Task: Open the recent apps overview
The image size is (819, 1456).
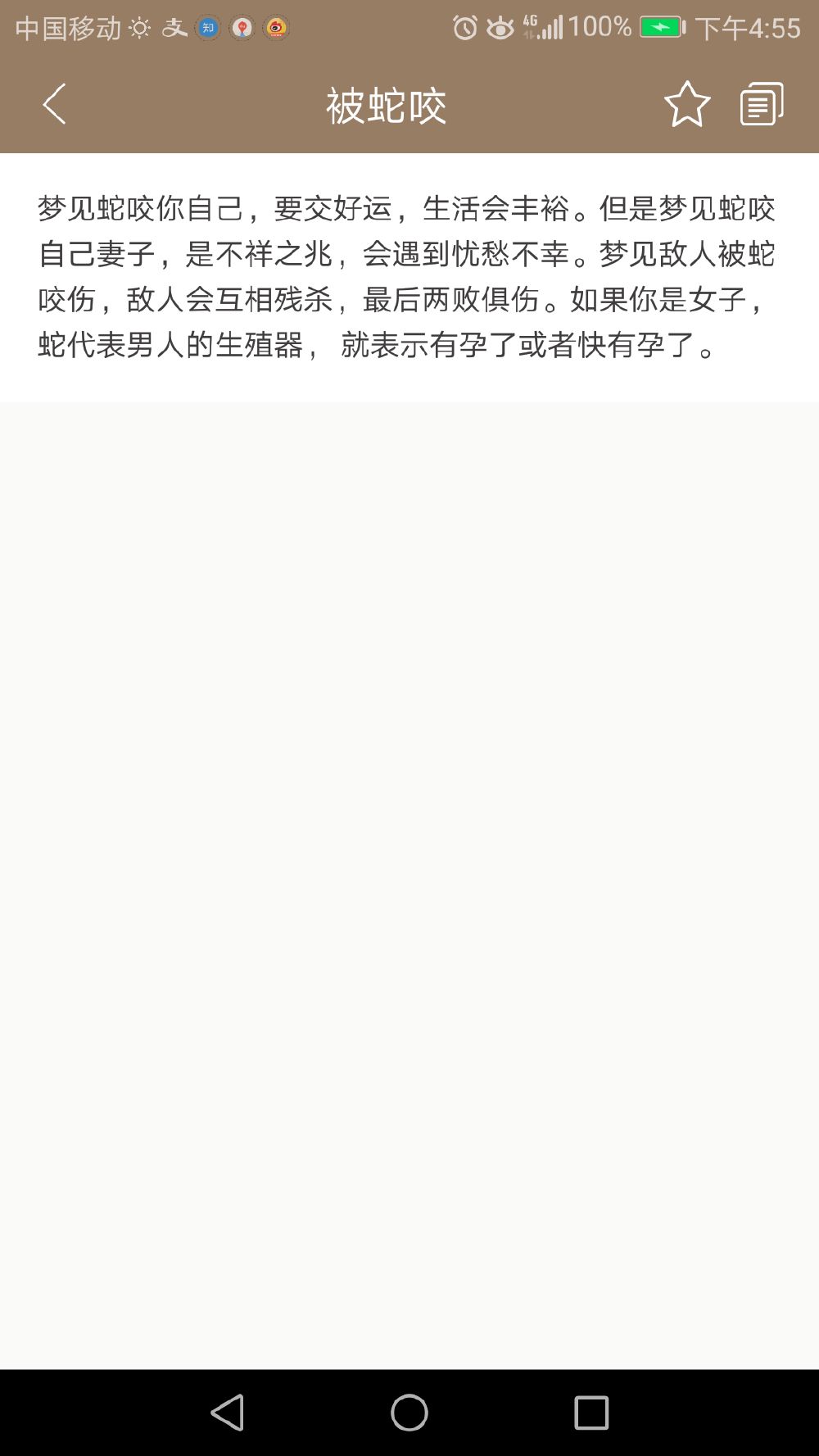Action: tap(591, 1413)
